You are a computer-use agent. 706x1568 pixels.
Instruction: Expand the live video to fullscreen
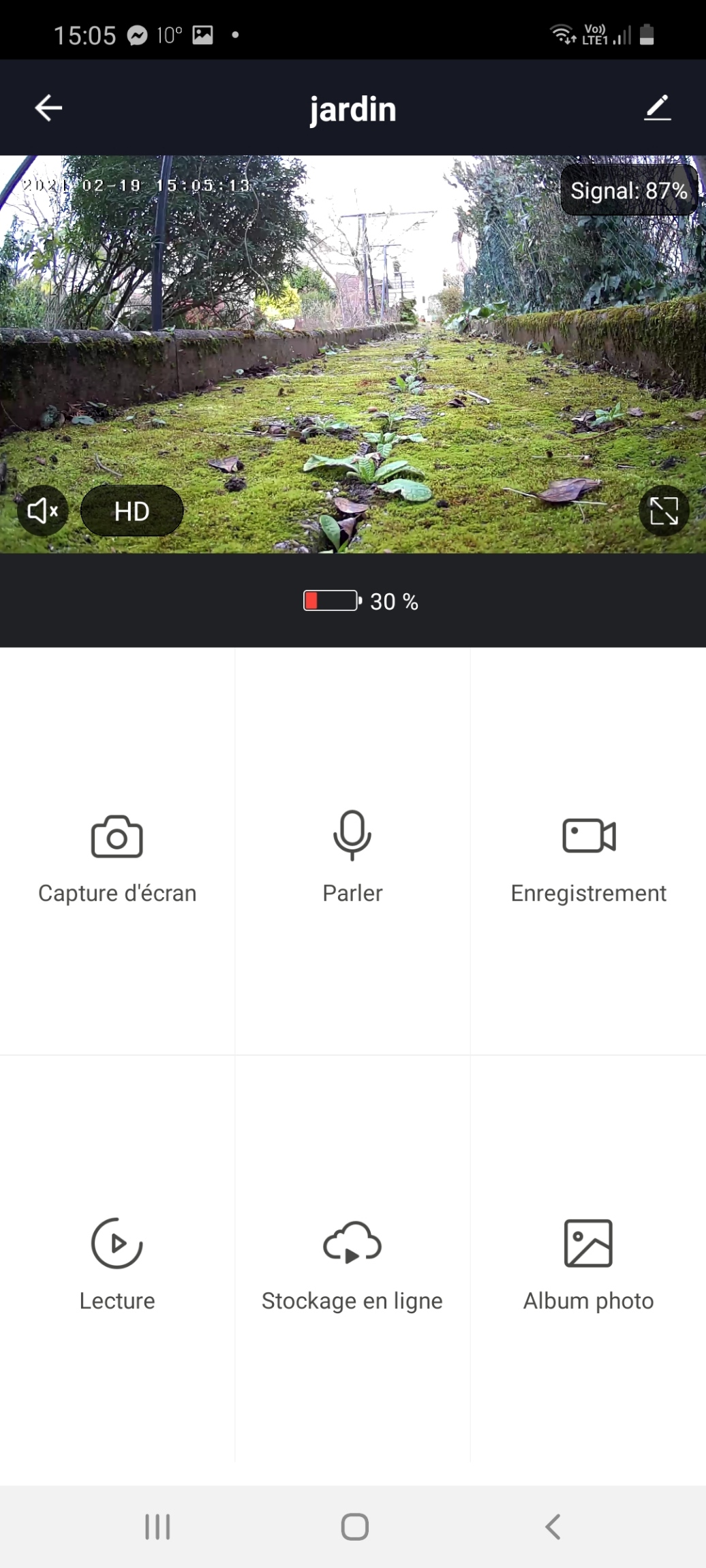pos(664,511)
